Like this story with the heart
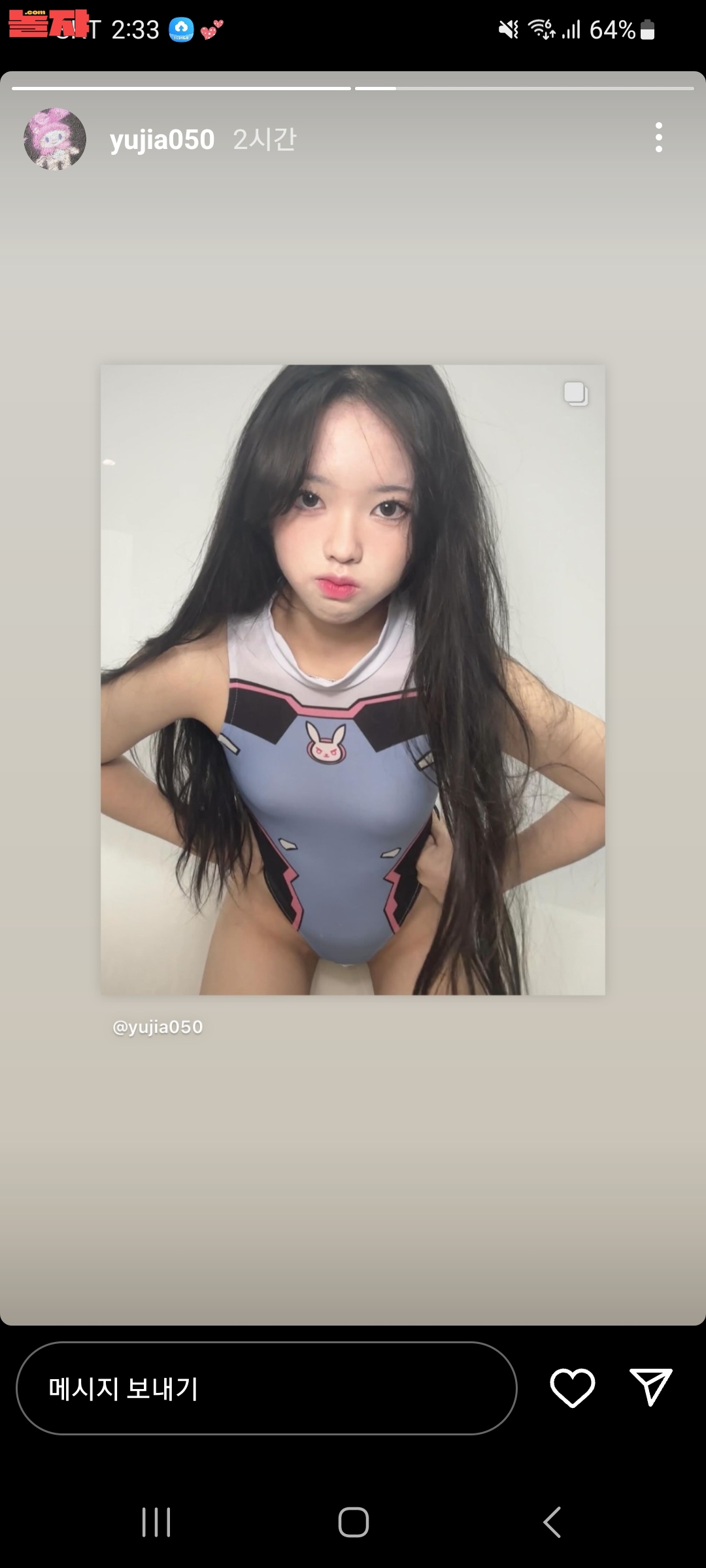 pyautogui.click(x=573, y=1388)
